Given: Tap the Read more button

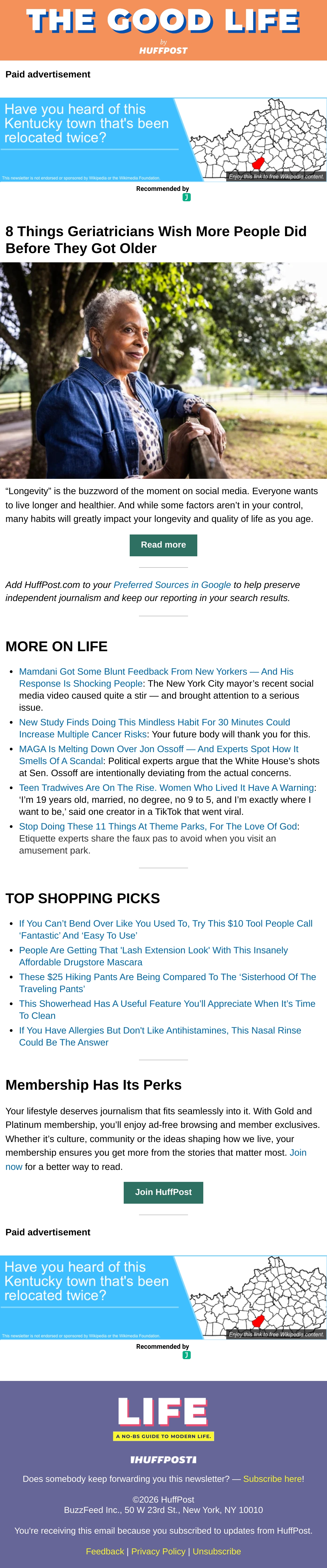Looking at the screenshot, I should [x=163, y=545].
